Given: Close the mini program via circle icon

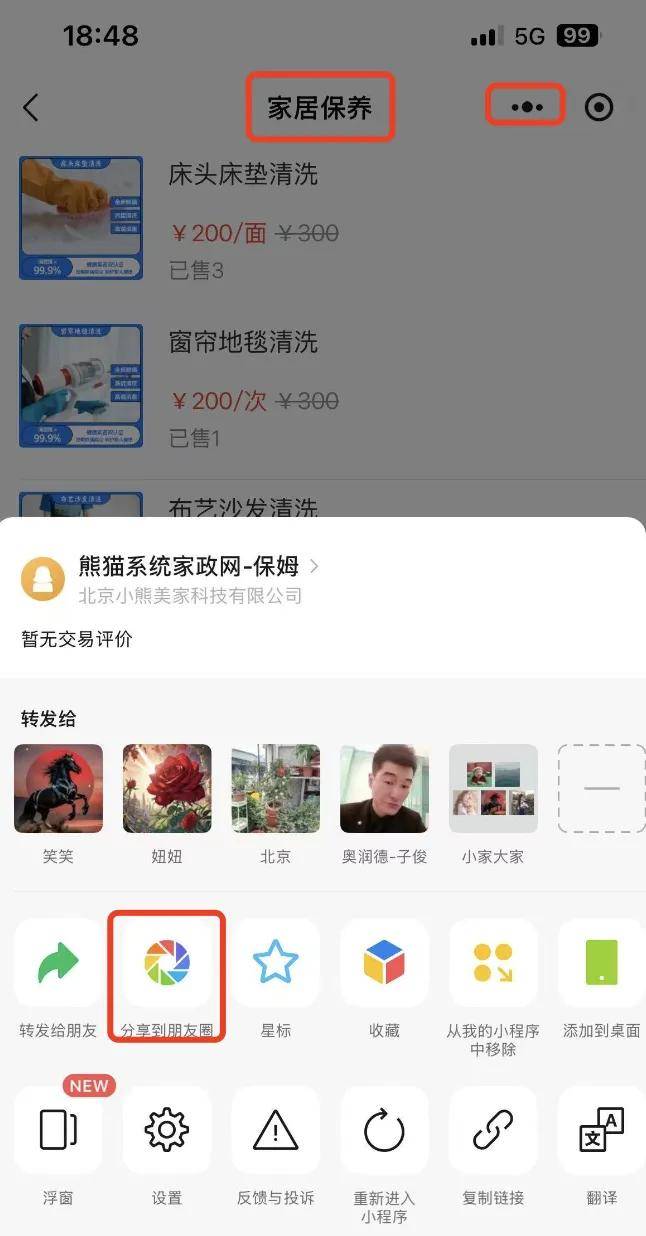Looking at the screenshot, I should (598, 107).
